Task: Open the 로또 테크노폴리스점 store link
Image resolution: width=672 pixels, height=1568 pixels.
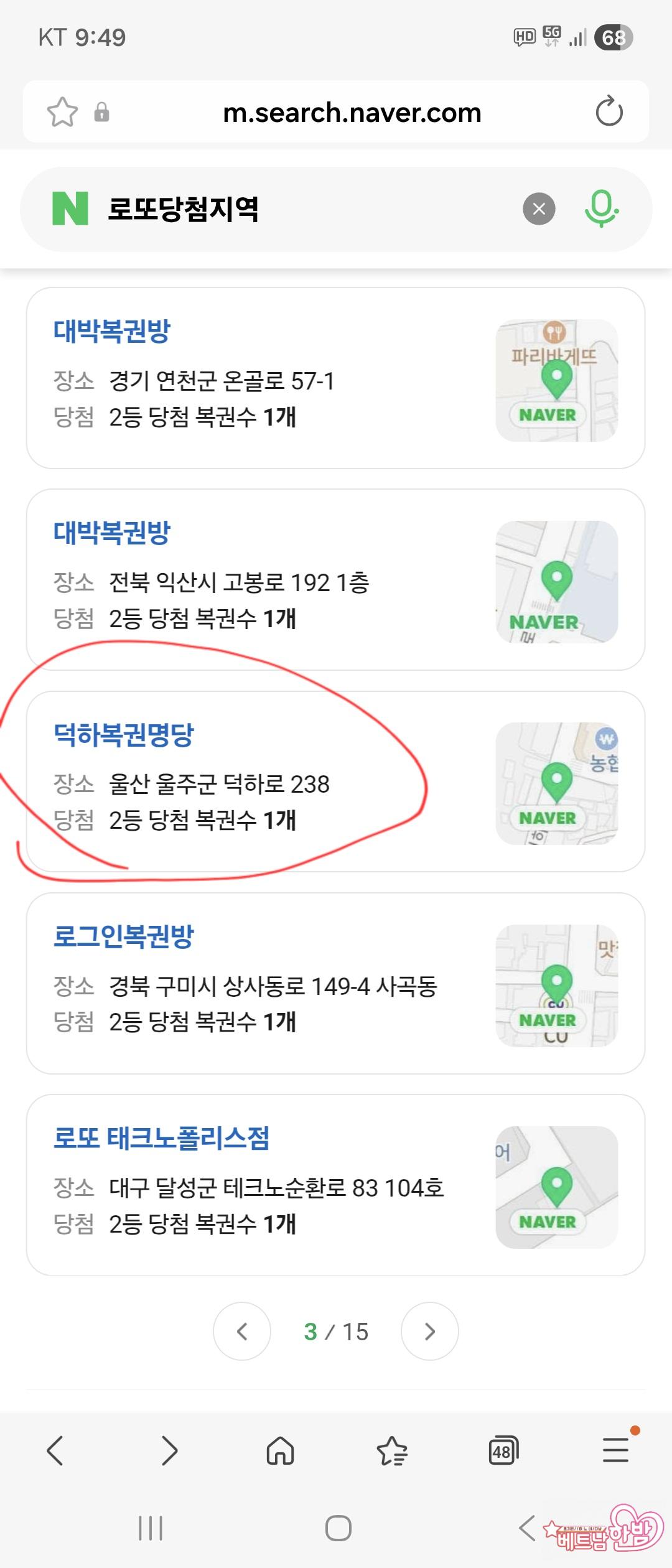Action: 162,1138
